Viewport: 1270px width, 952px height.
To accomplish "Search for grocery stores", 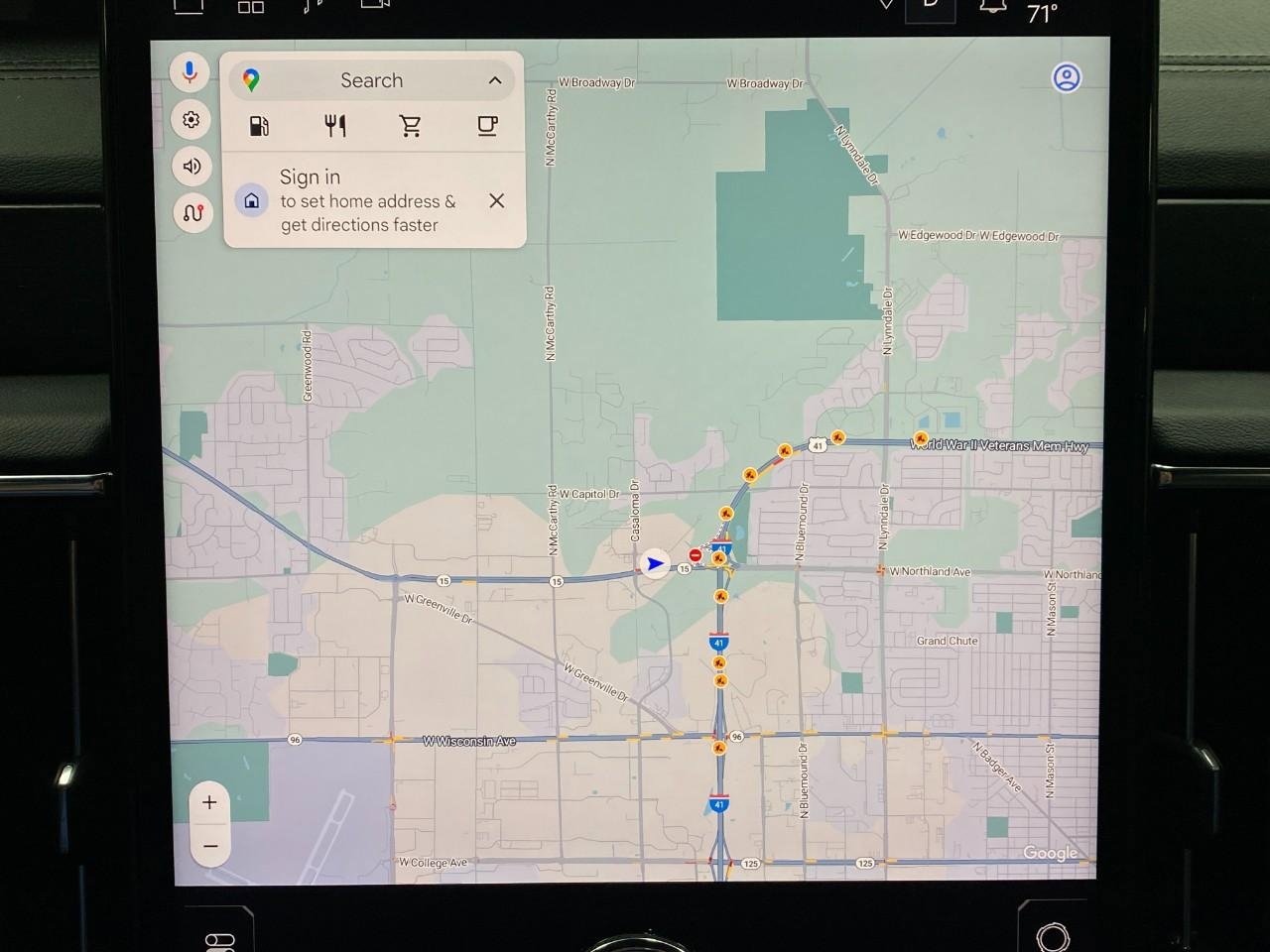I will point(411,126).
